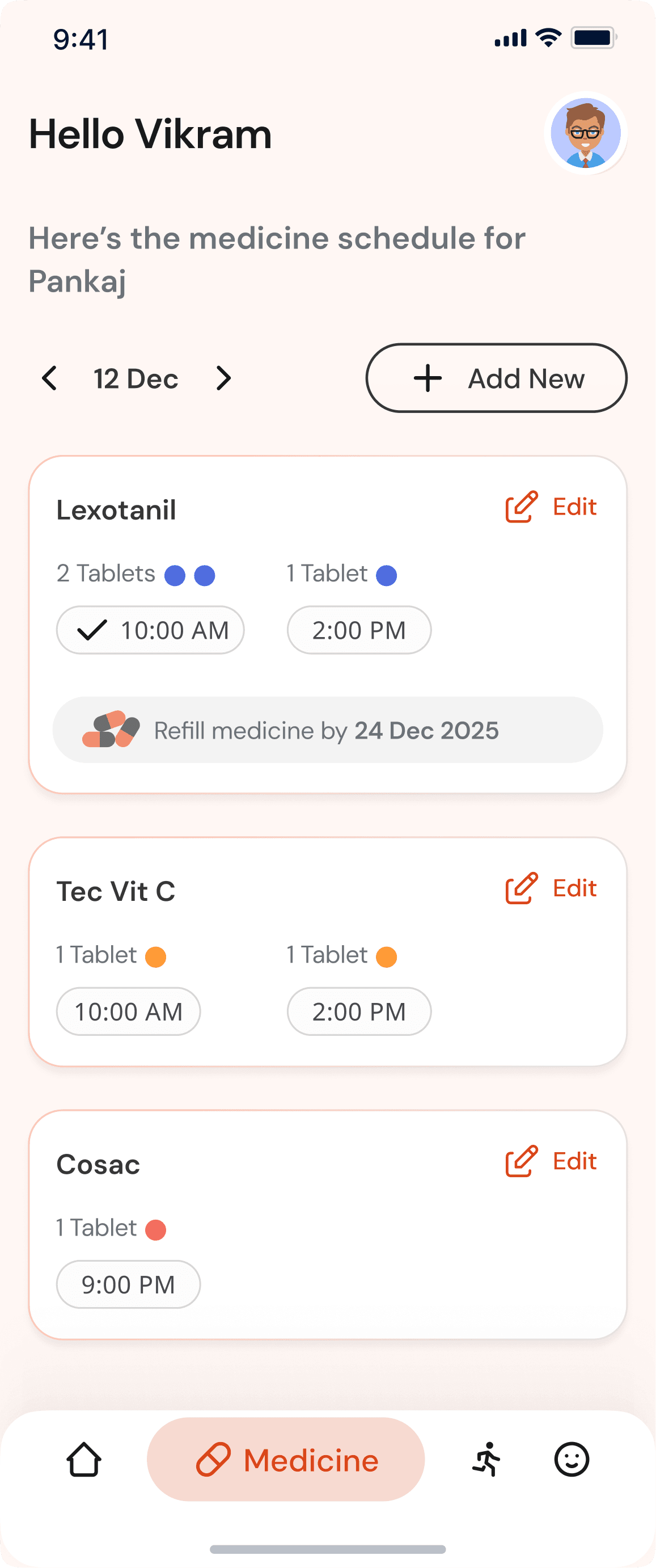Edit the Cosac medicine

[x=551, y=1161]
